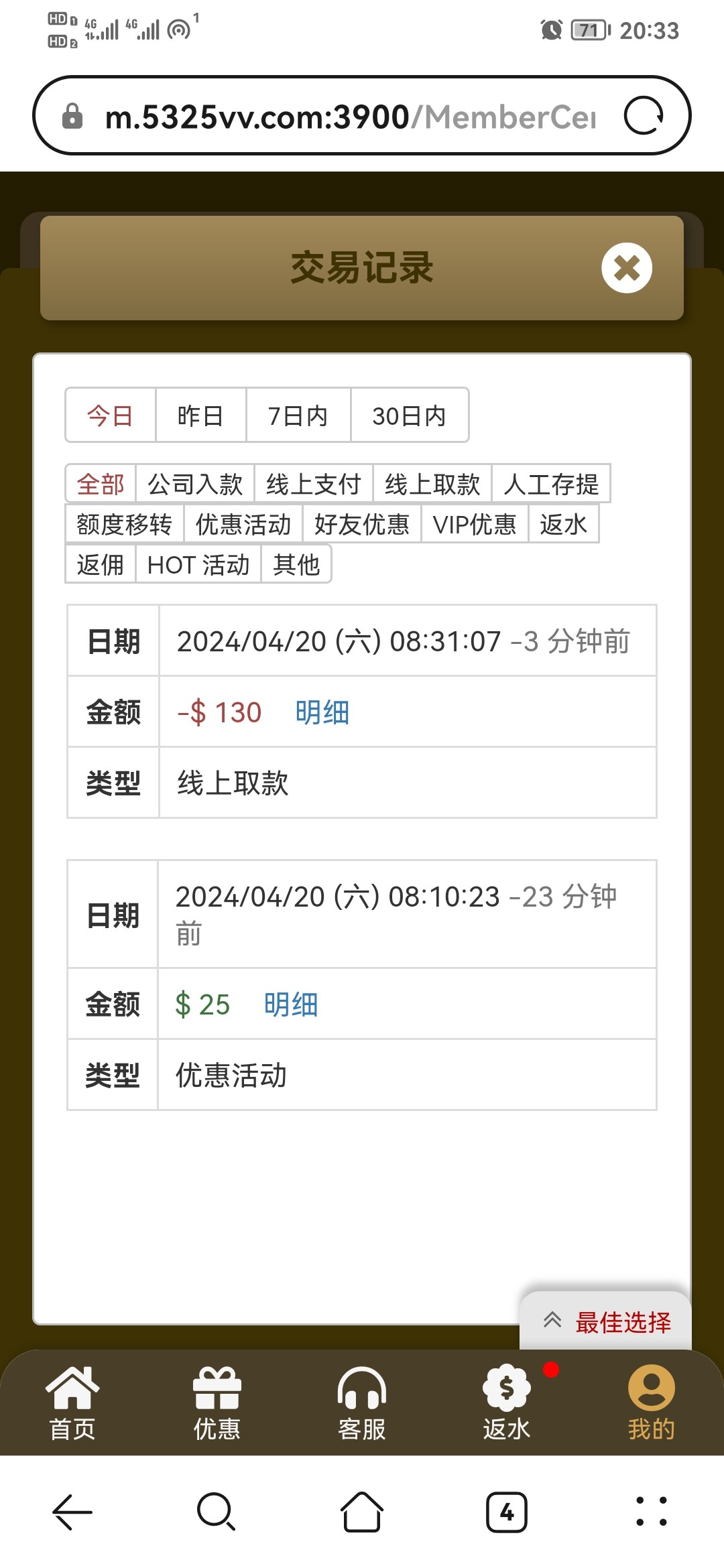Screen dimensions: 724x1568
Task: Expand the 最佳选择 panel
Action: [606, 1321]
